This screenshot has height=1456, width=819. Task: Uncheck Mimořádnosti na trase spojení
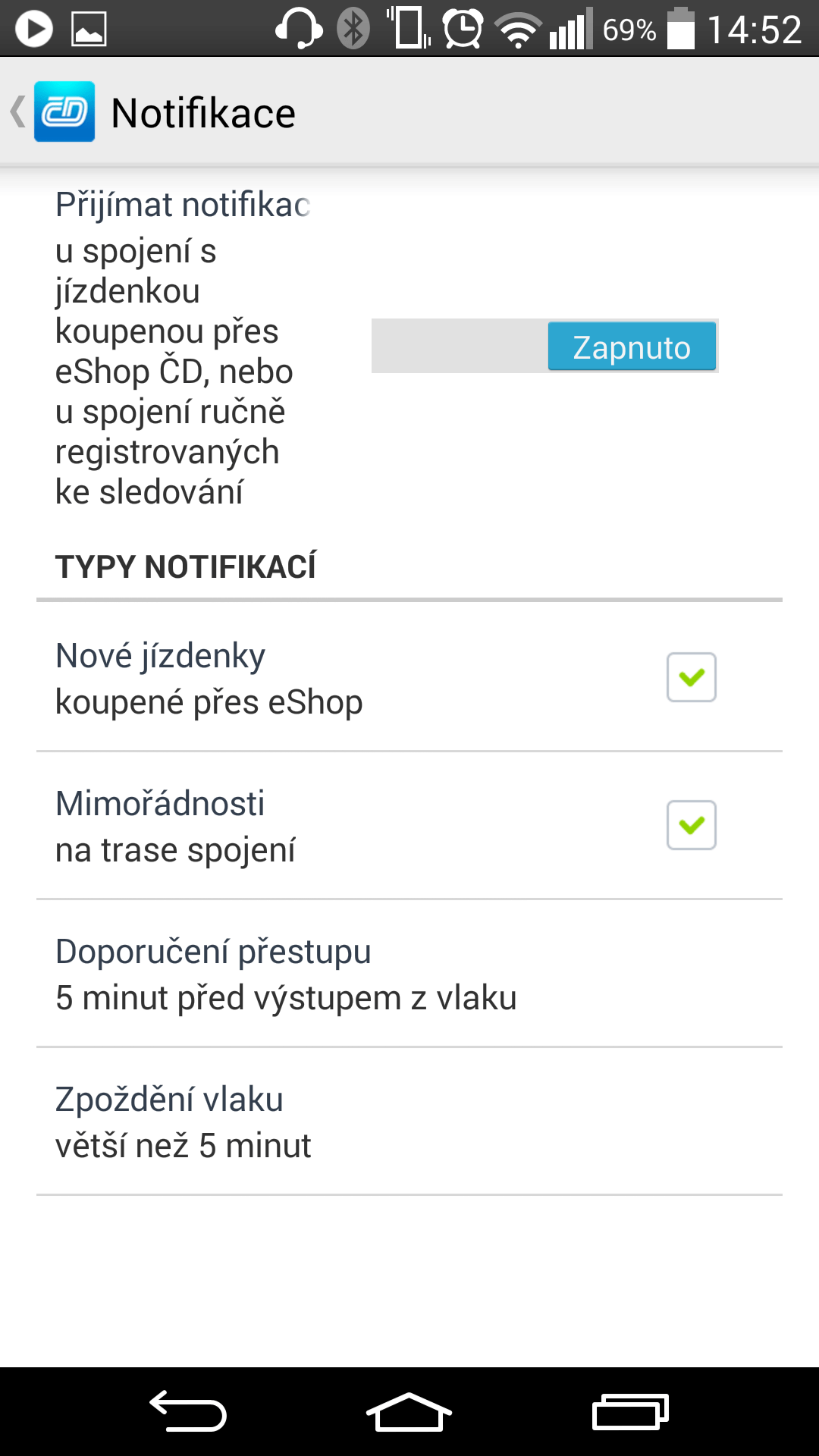click(691, 825)
